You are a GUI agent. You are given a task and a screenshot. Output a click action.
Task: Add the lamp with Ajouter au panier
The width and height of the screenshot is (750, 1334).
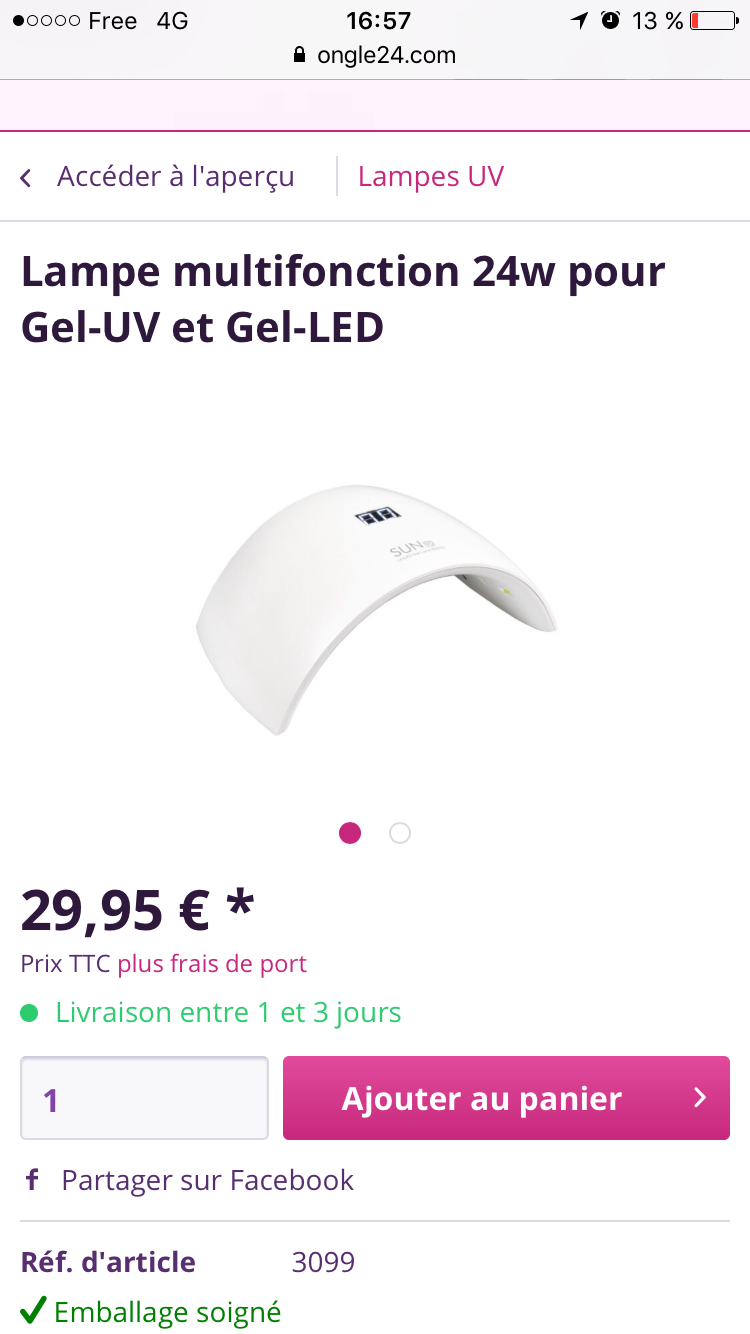tap(506, 1098)
